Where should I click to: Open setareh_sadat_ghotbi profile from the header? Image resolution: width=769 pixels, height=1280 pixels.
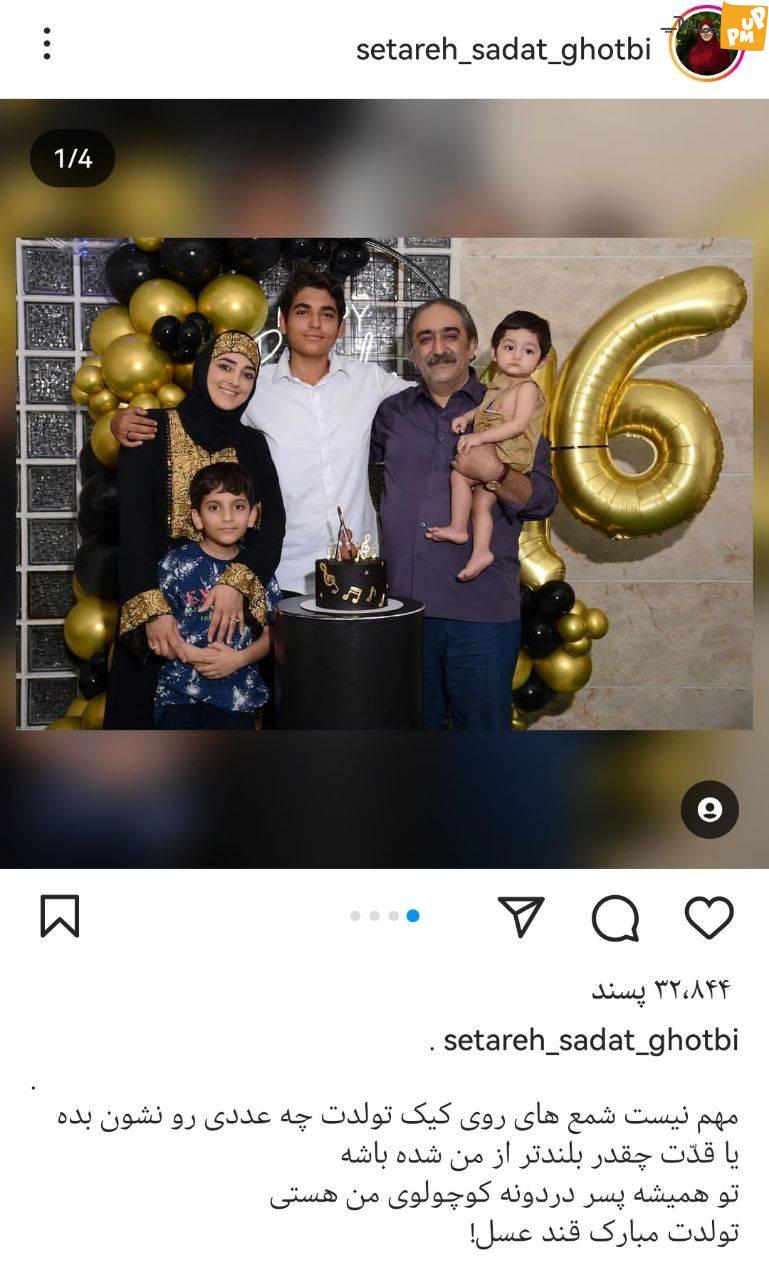(x=503, y=48)
